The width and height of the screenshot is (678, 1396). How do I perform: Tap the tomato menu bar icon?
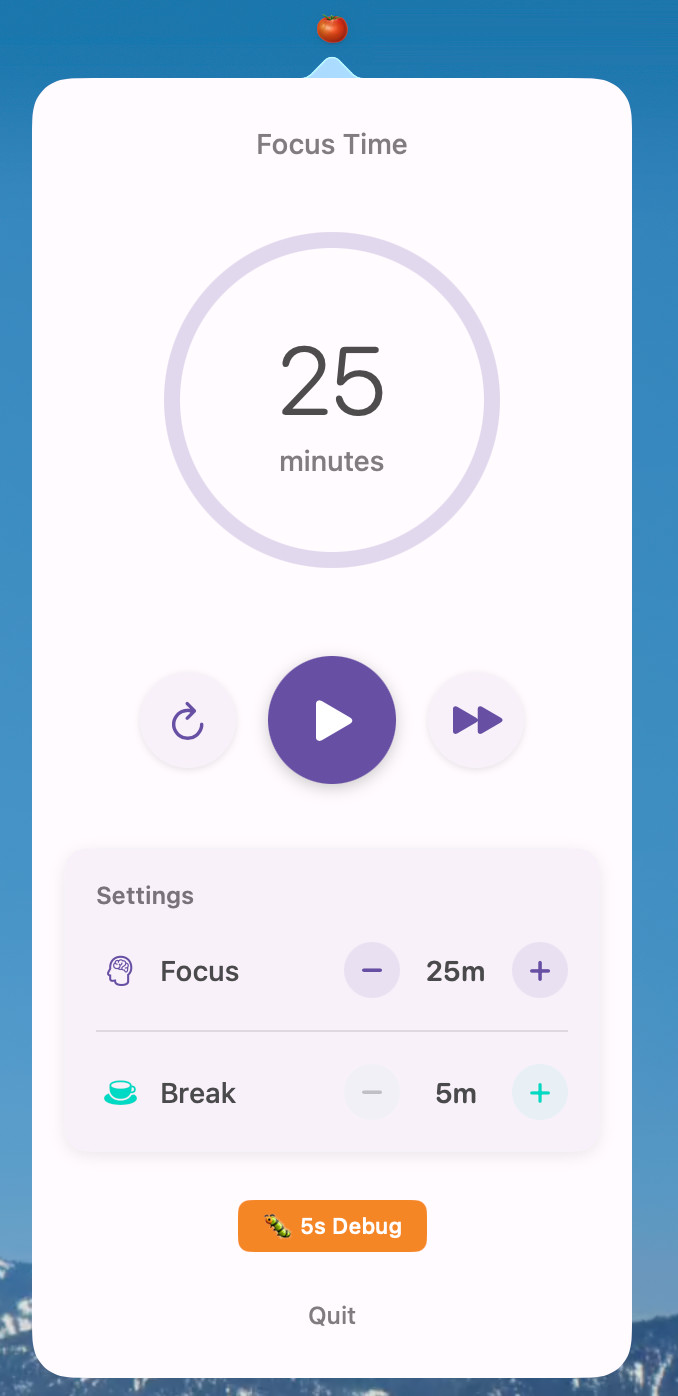pyautogui.click(x=332, y=28)
